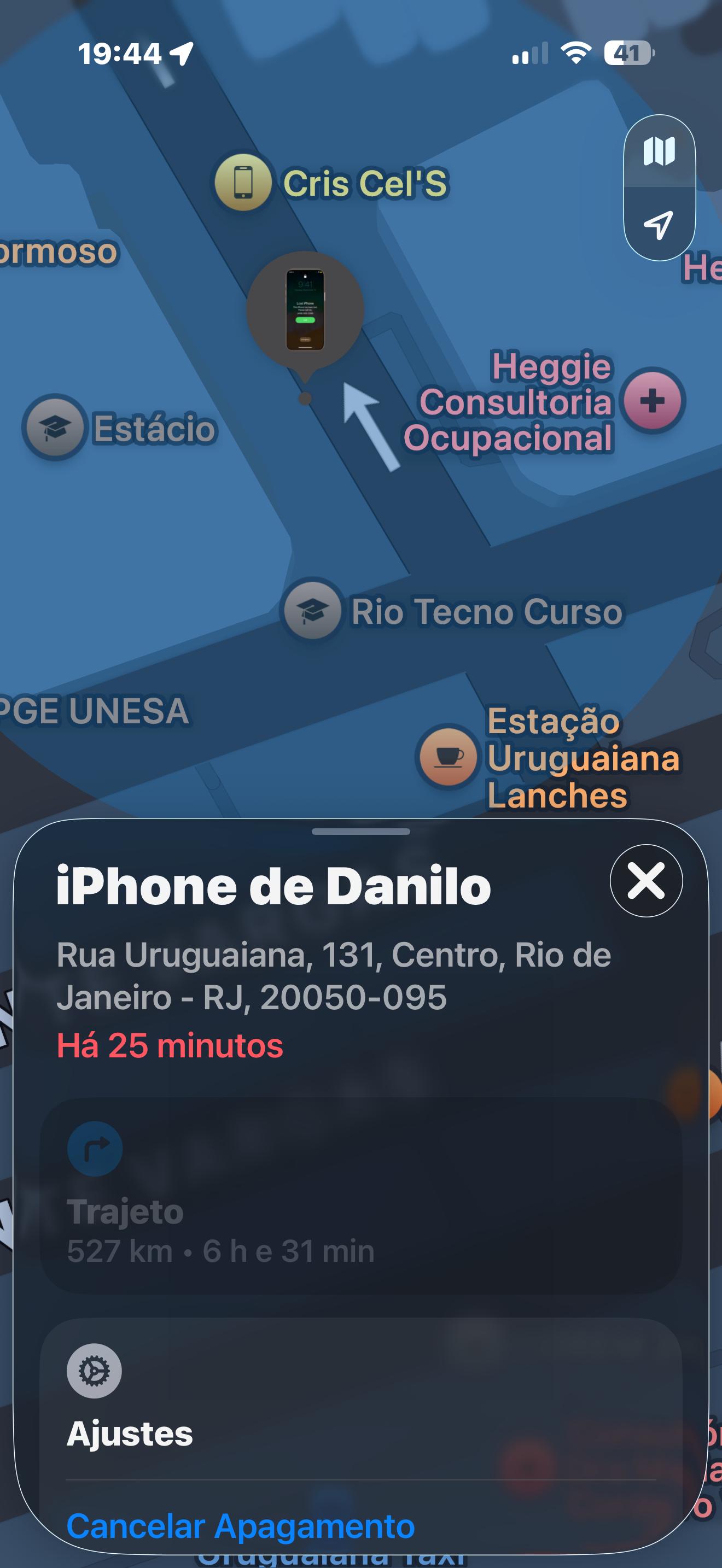722x1568 pixels.
Task: Select the iPhone device pin on map
Action: click(305, 311)
